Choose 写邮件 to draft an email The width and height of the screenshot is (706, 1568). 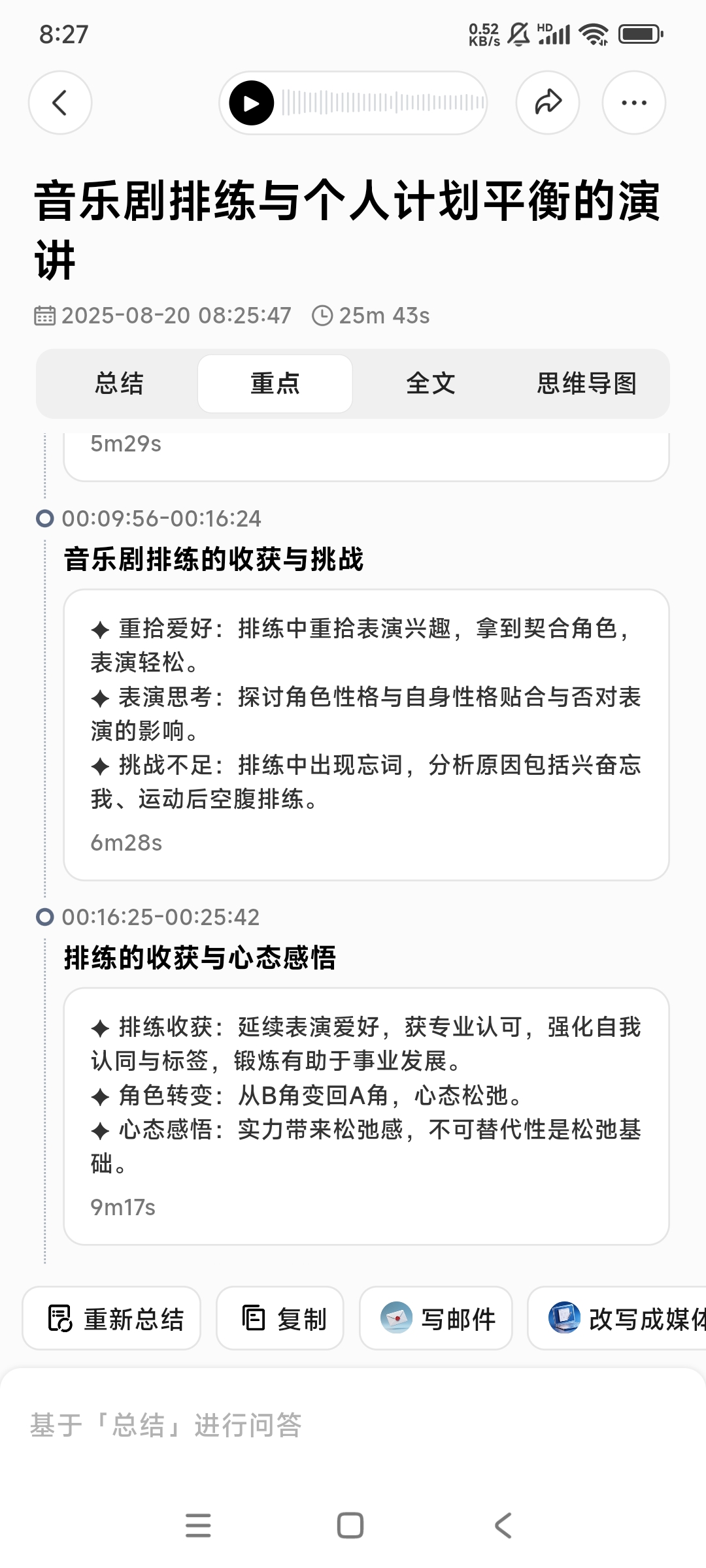[x=436, y=1318]
